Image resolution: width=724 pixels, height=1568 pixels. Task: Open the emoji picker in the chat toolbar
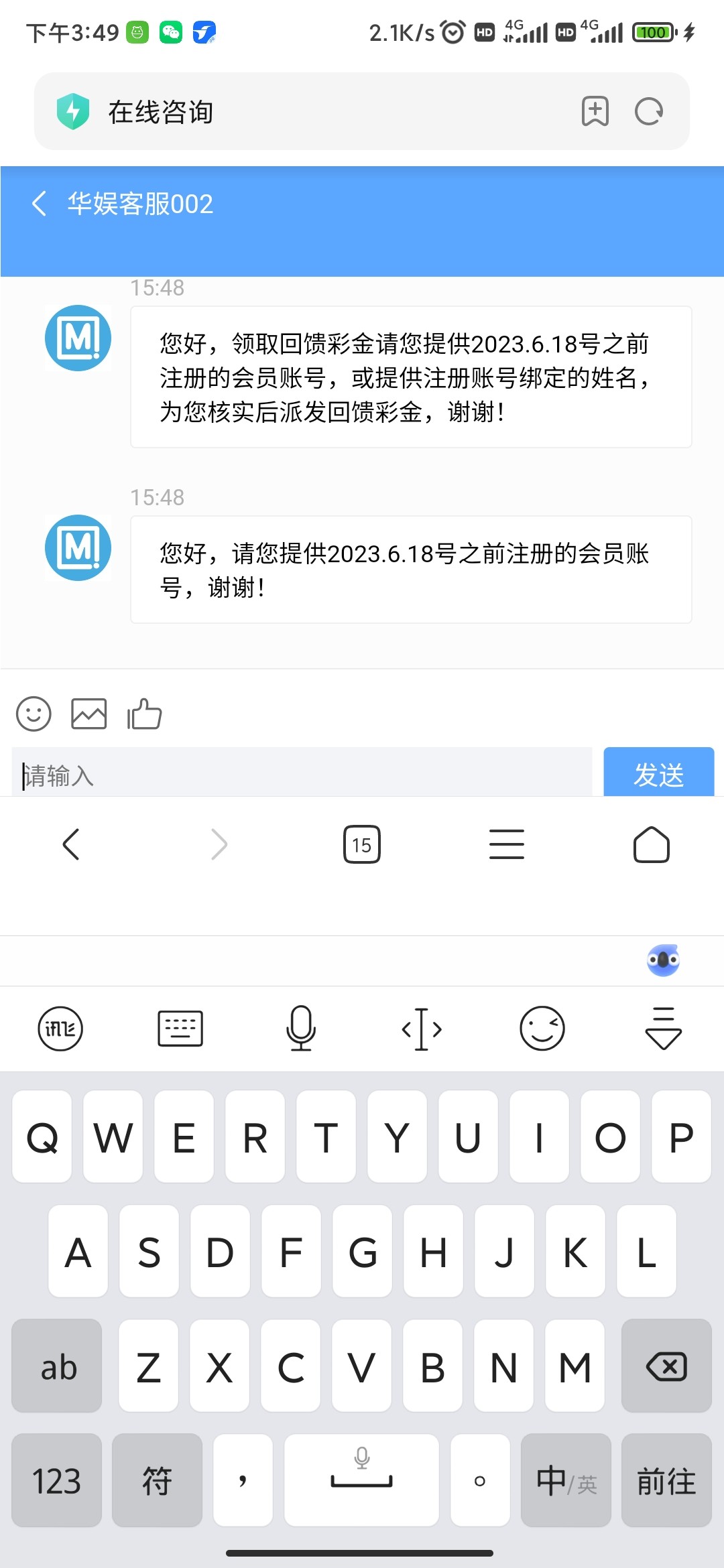34,714
